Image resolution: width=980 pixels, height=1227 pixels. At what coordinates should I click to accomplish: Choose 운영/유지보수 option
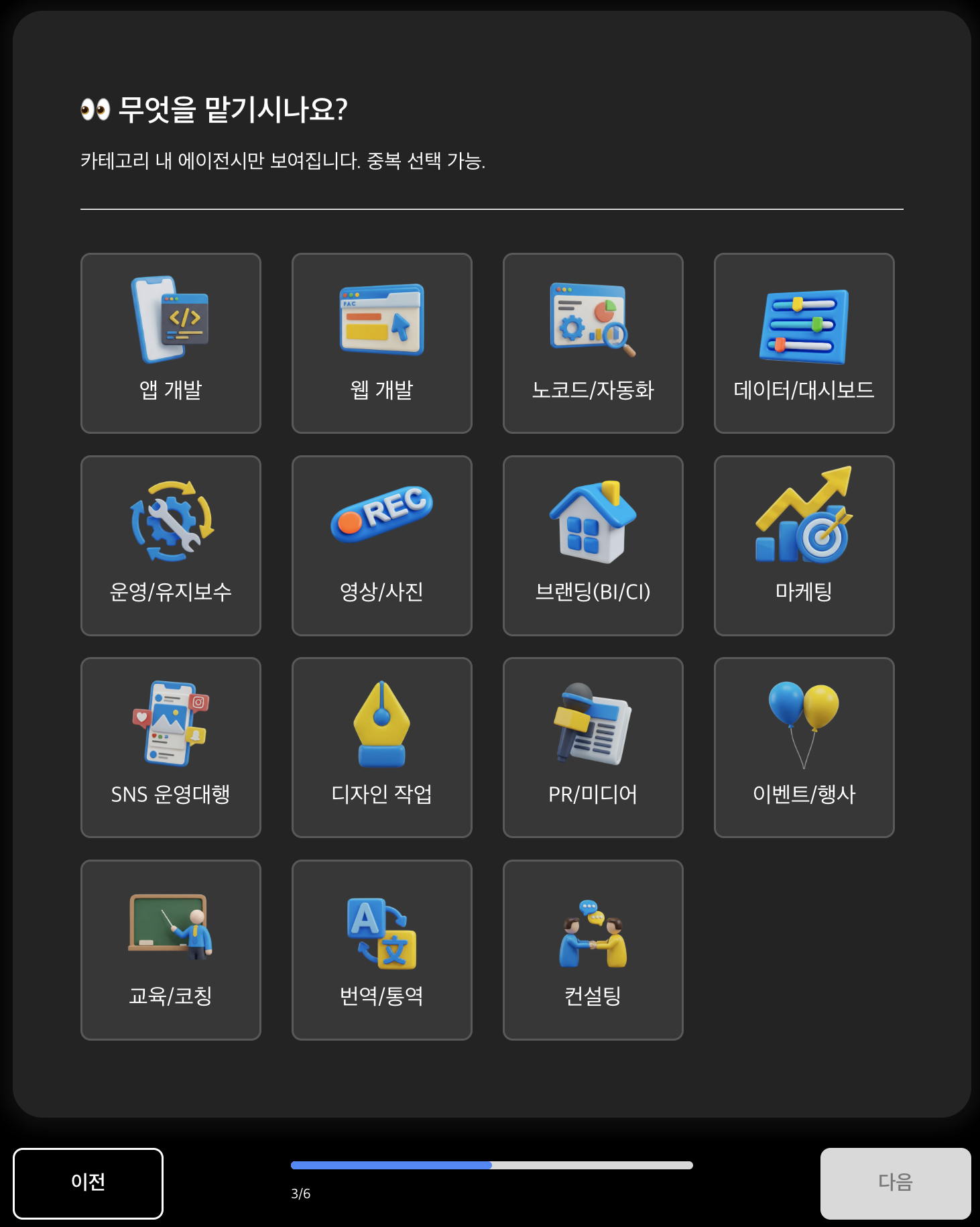coord(170,546)
